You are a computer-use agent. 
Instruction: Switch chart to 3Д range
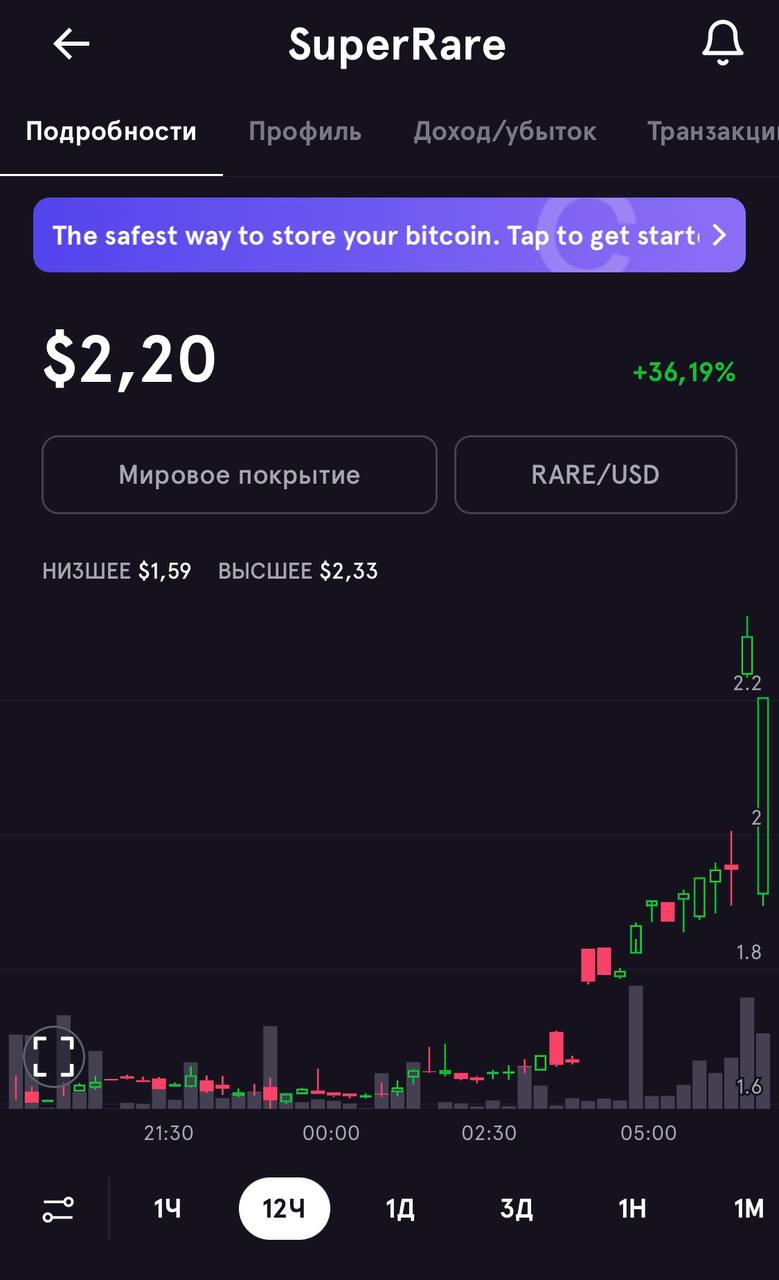(516, 1209)
